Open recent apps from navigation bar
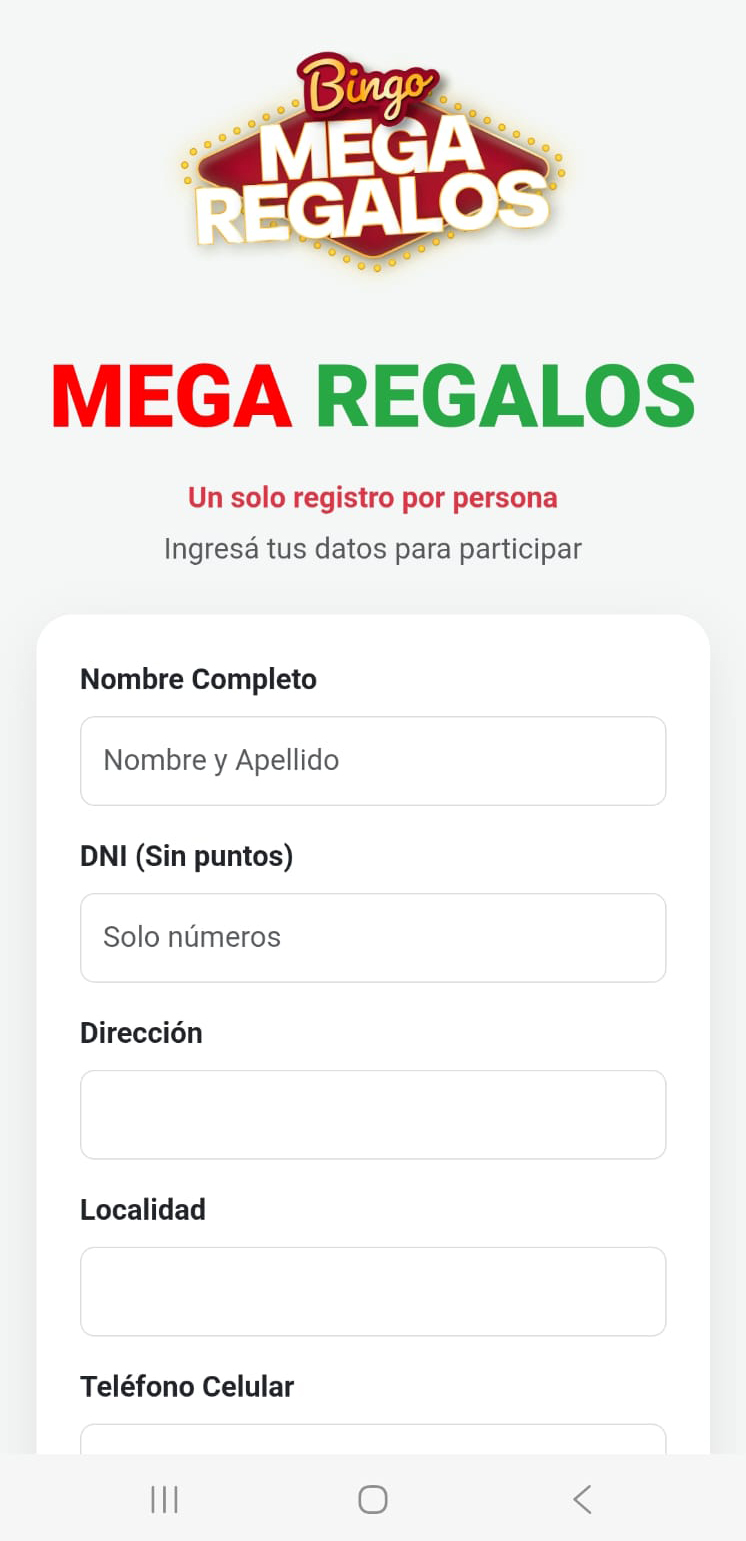 pos(164,1499)
